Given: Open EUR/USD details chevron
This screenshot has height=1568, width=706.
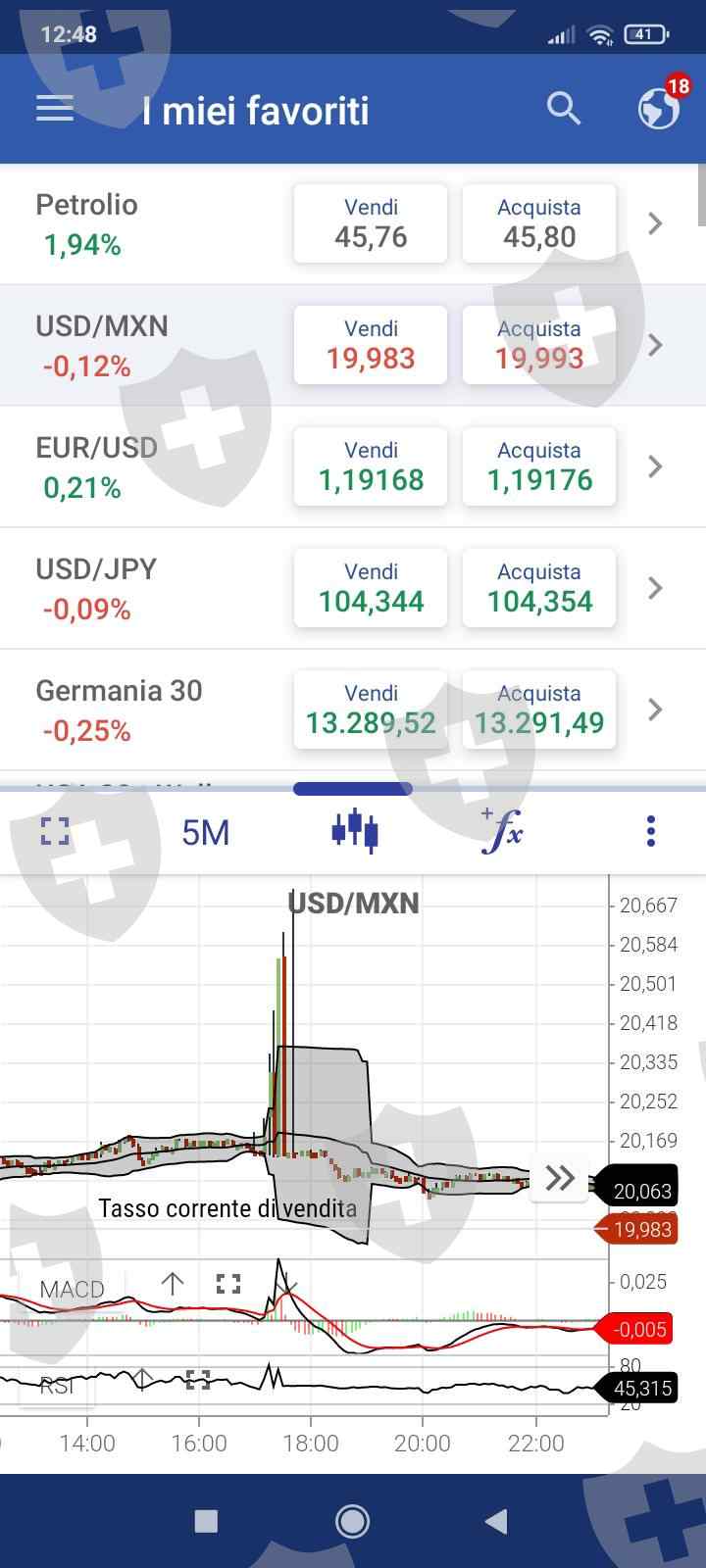Looking at the screenshot, I should pyautogui.click(x=656, y=466).
